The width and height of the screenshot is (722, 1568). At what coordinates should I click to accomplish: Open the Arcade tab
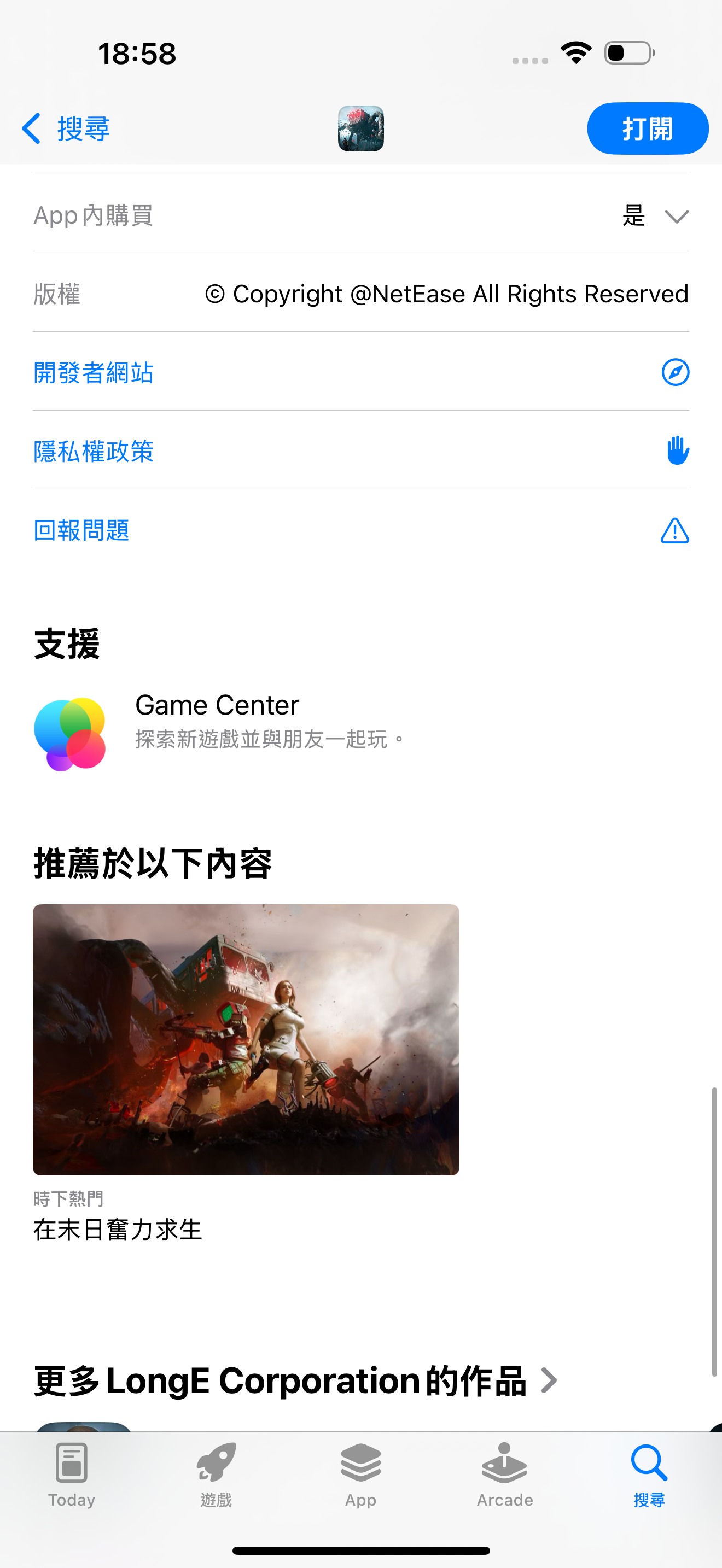tap(505, 1473)
